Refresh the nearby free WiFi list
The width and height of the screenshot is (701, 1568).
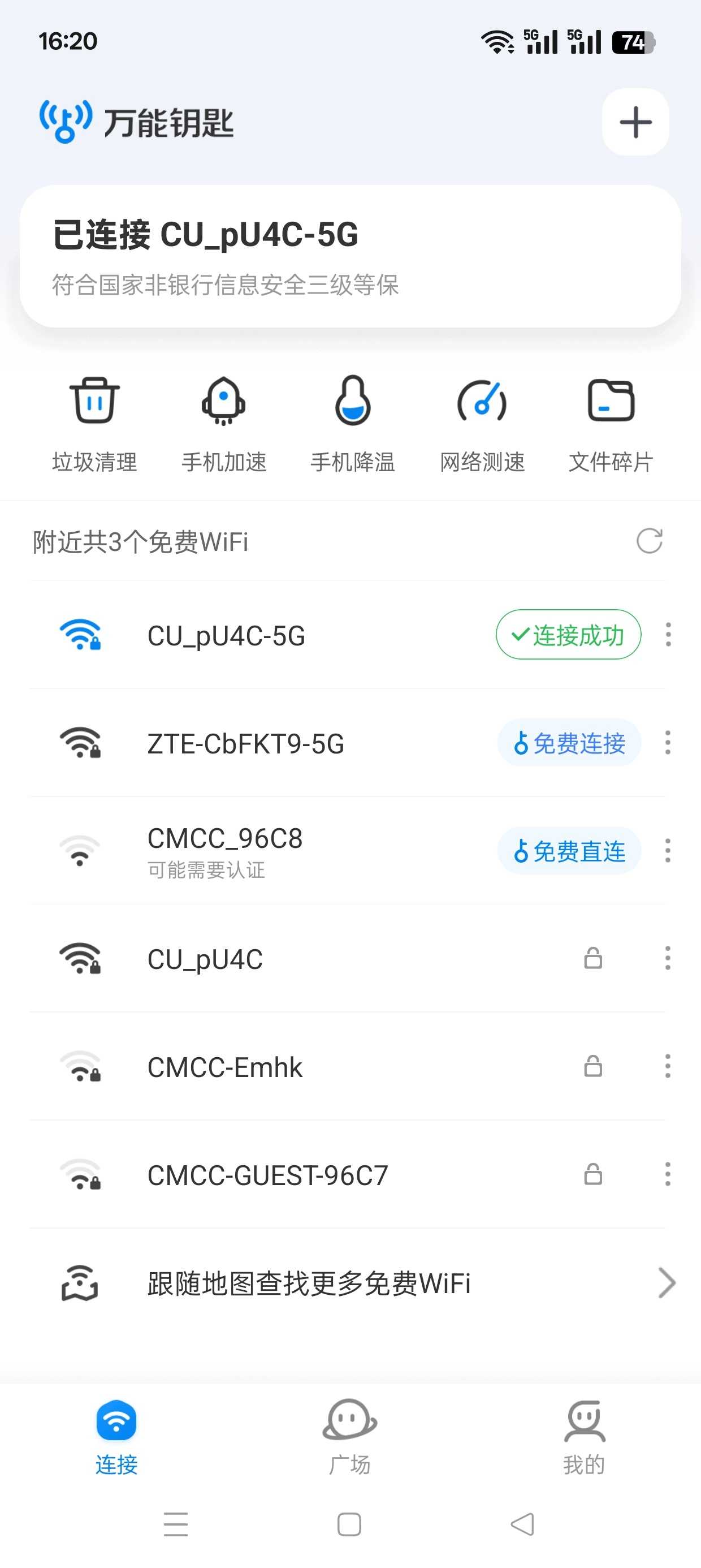coord(650,541)
